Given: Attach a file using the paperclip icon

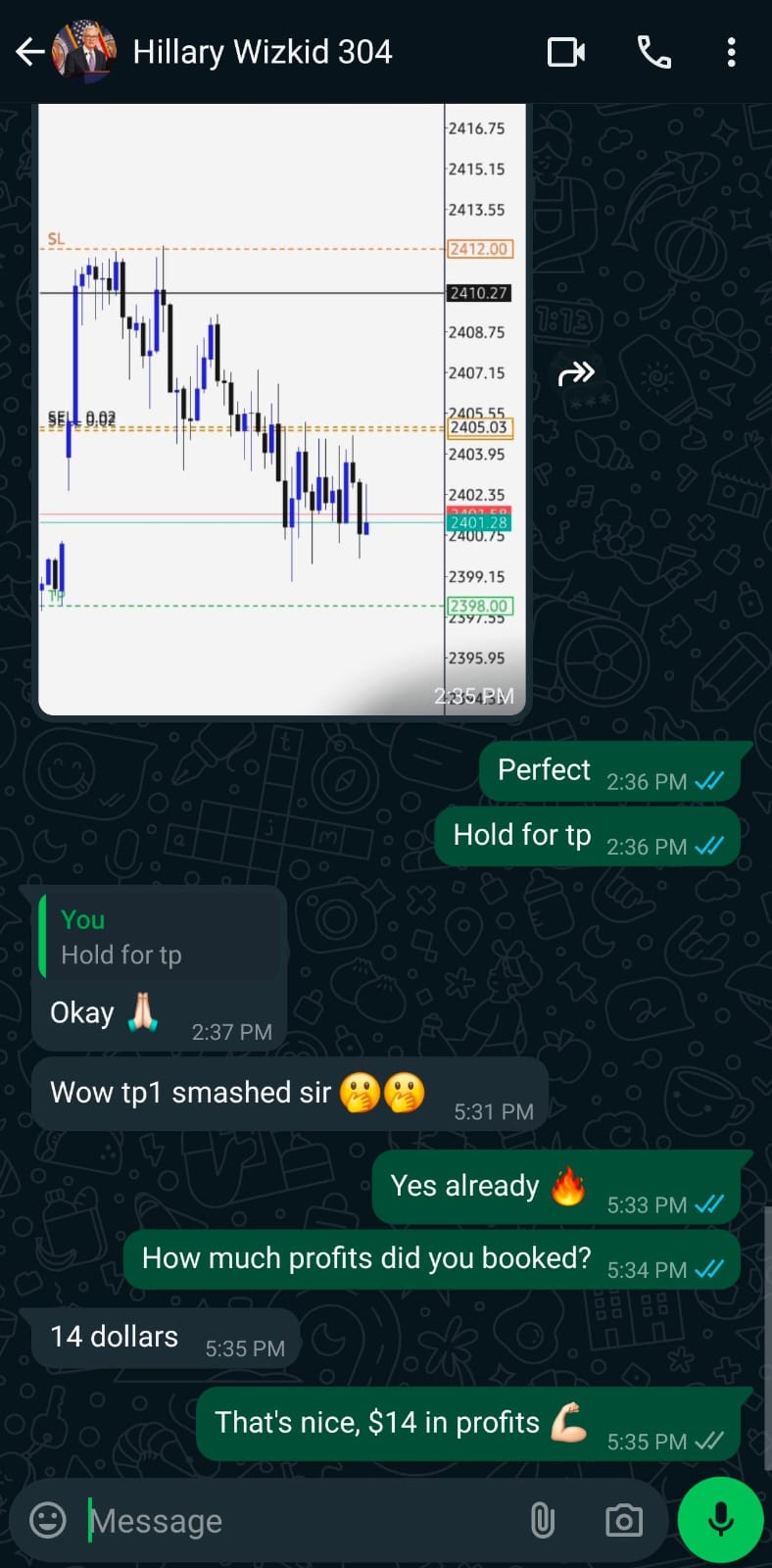Looking at the screenshot, I should pyautogui.click(x=543, y=1520).
